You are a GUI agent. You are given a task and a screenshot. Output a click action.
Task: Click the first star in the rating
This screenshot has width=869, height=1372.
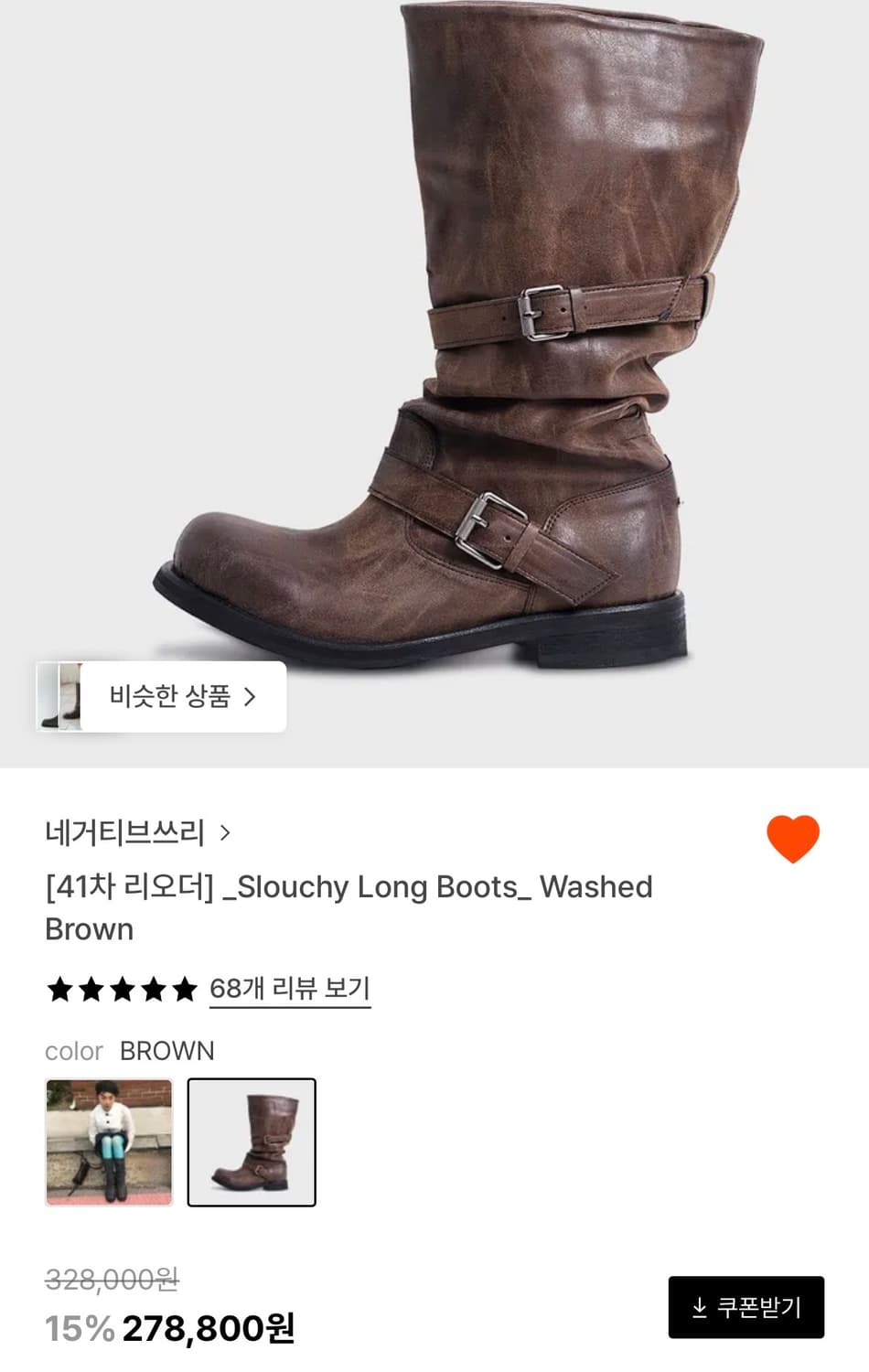[60, 988]
